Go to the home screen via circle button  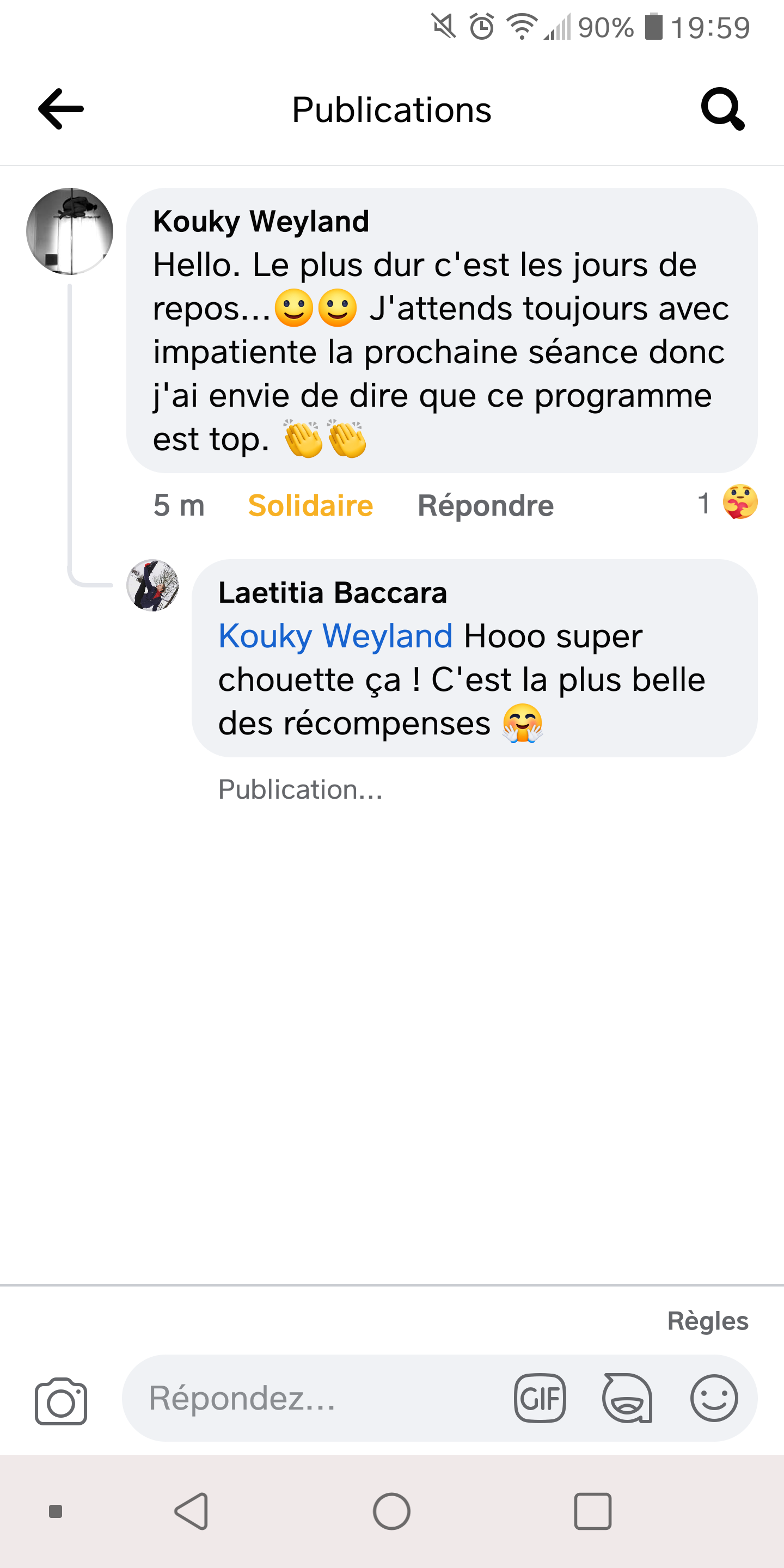[x=391, y=1511]
